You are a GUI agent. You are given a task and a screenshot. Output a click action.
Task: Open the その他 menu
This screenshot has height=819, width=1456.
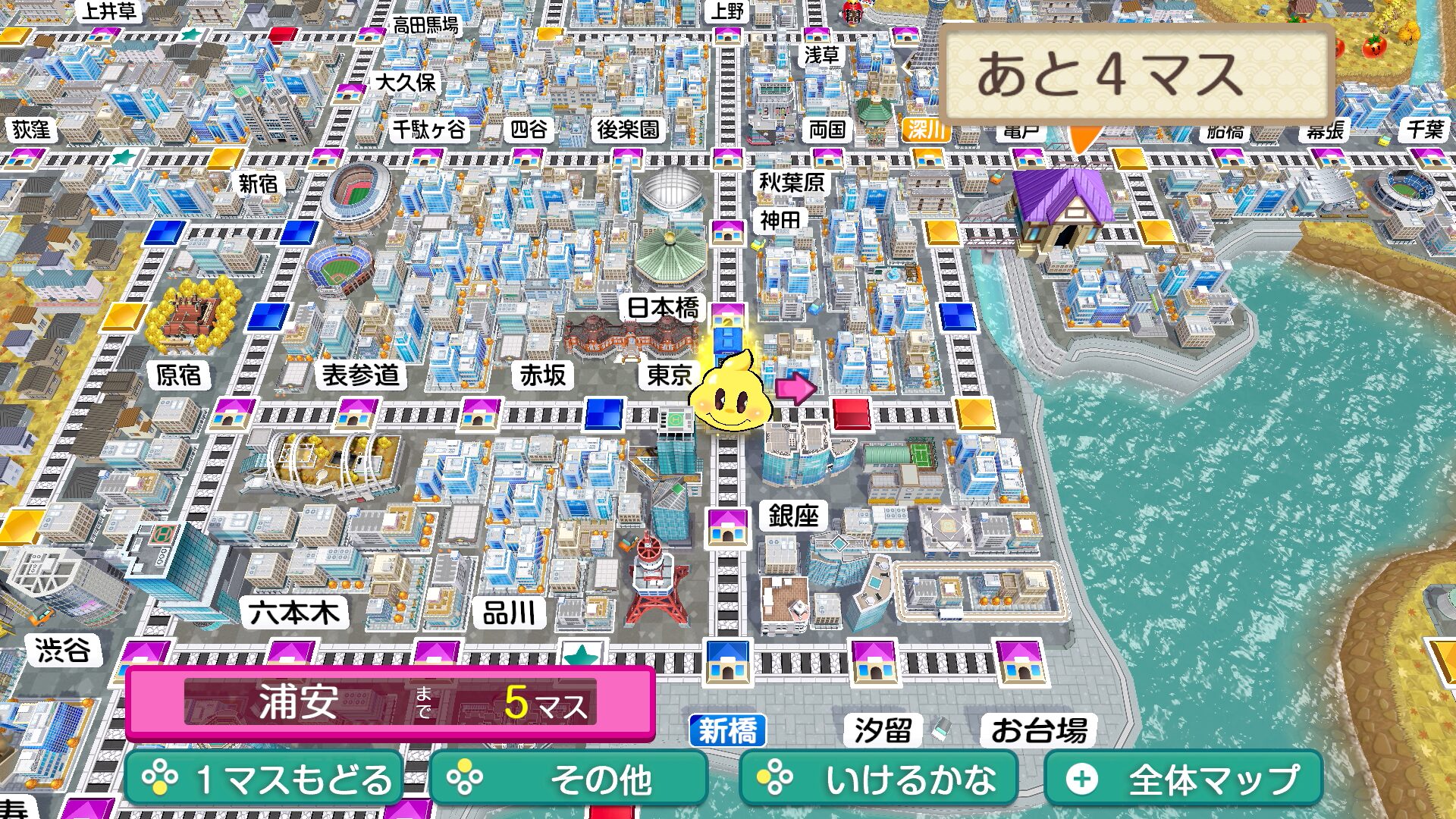pyautogui.click(x=569, y=779)
